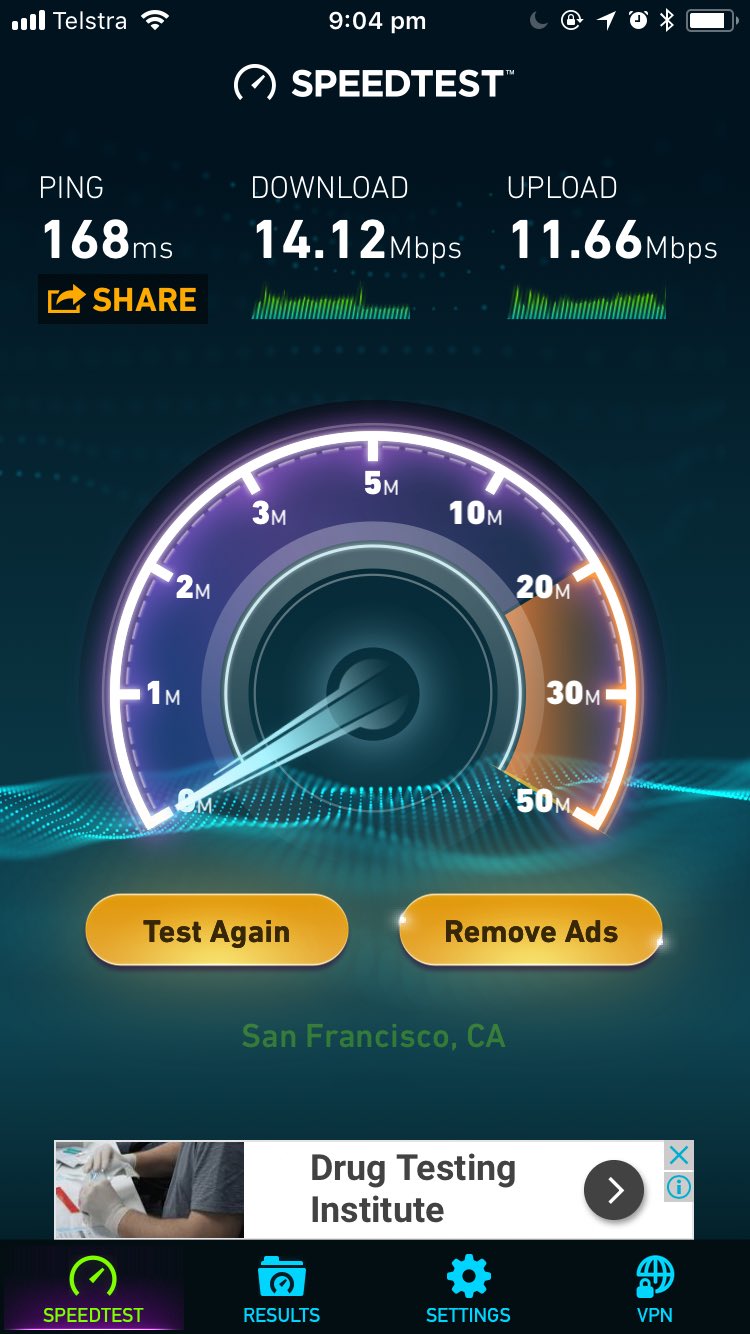Switch to the Speedtest tab
Screen dimensions: 750x1334
93,1290
